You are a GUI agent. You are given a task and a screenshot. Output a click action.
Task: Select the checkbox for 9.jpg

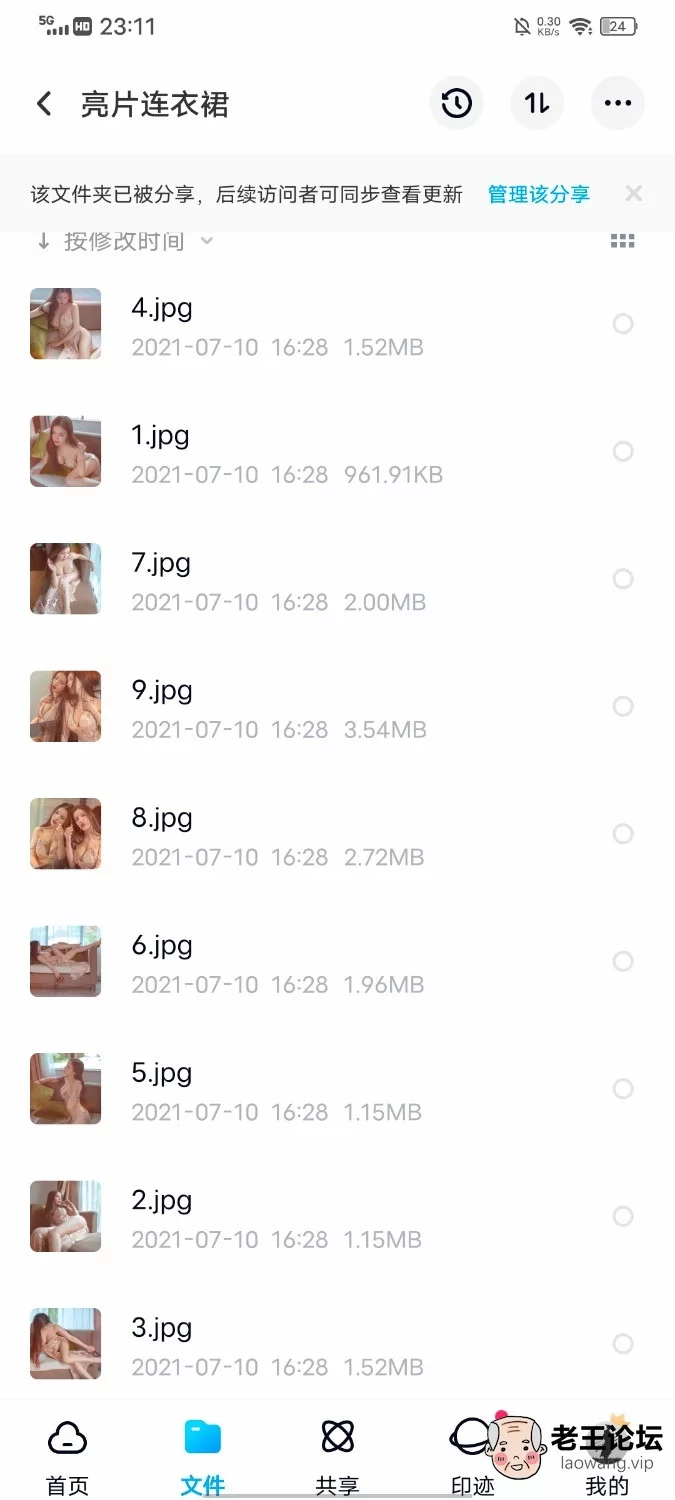[x=623, y=707]
